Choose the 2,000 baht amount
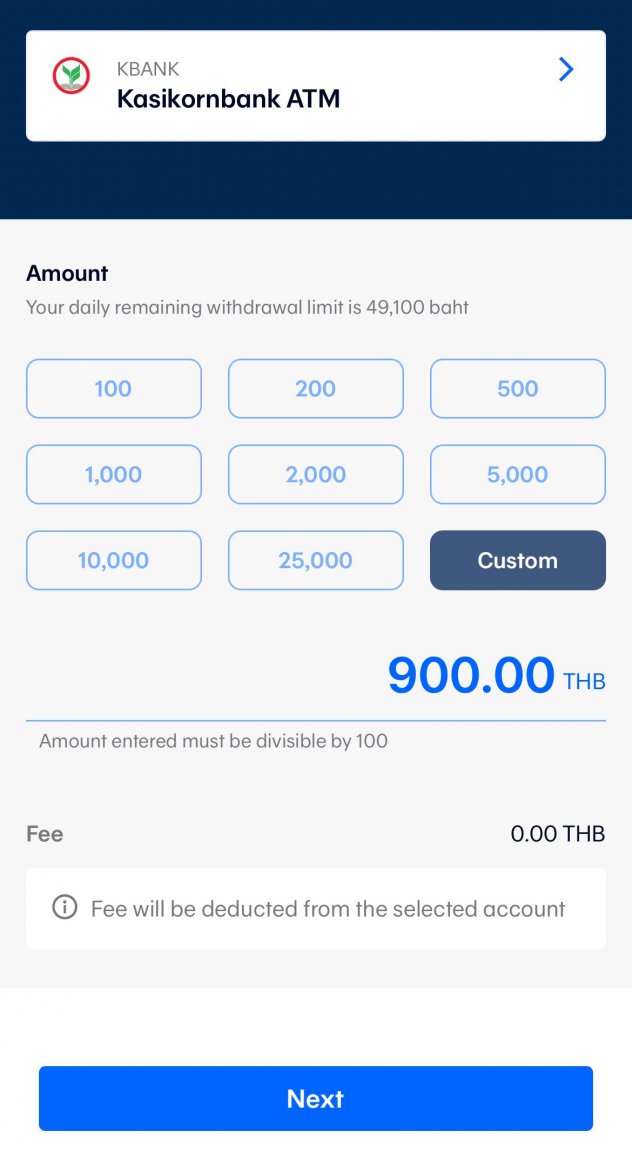Viewport: 632px width, 1152px height. (315, 474)
